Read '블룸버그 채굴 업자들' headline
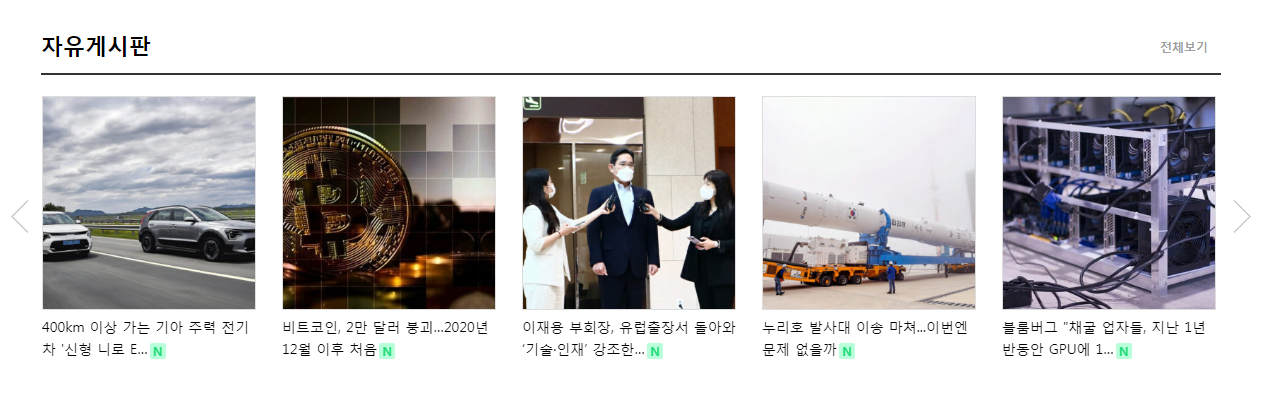This screenshot has width=1263, height=400. click(1104, 338)
